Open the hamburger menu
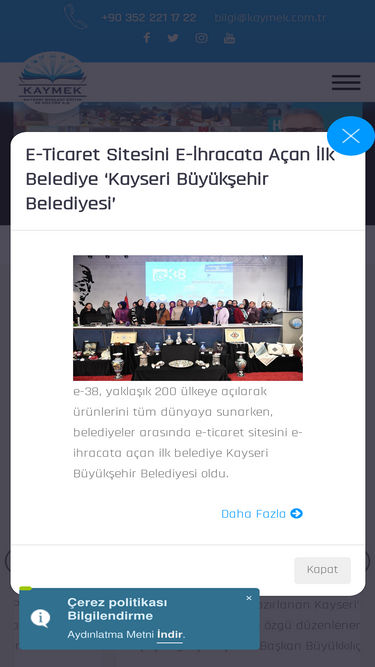Viewport: 375px width, 667px height. click(x=346, y=82)
